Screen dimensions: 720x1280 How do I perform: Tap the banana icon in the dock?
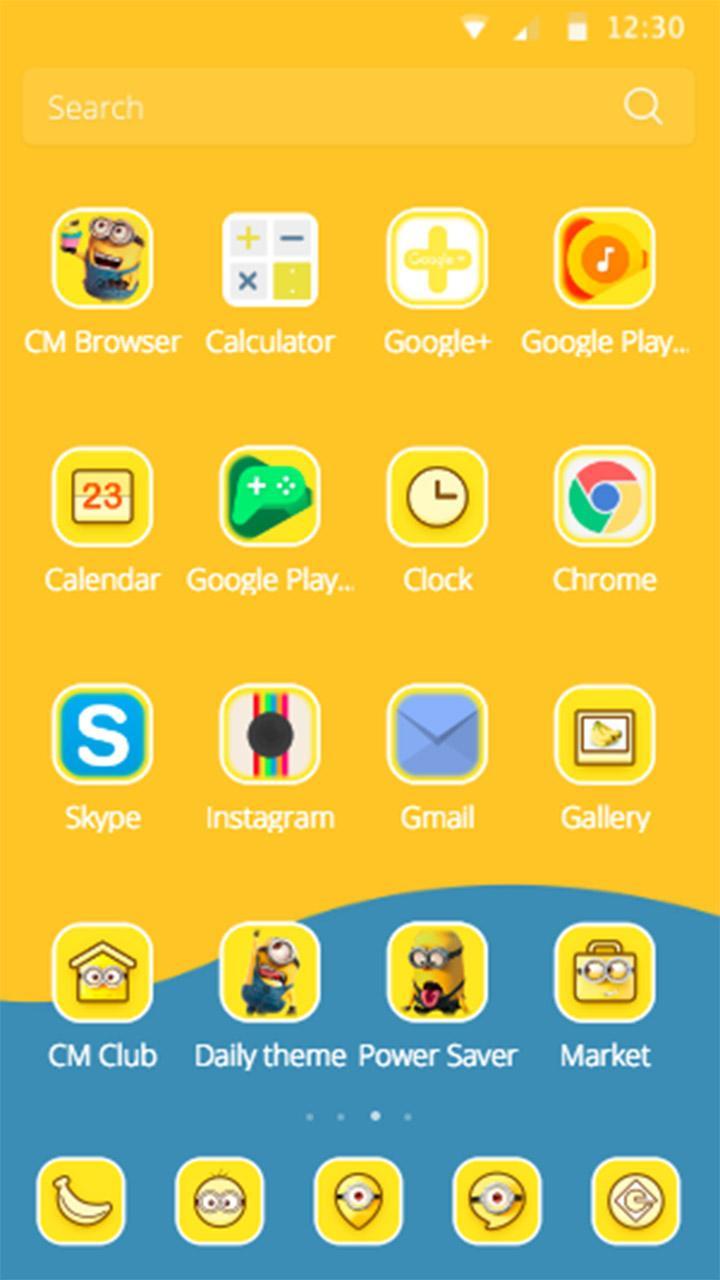pos(81,1201)
